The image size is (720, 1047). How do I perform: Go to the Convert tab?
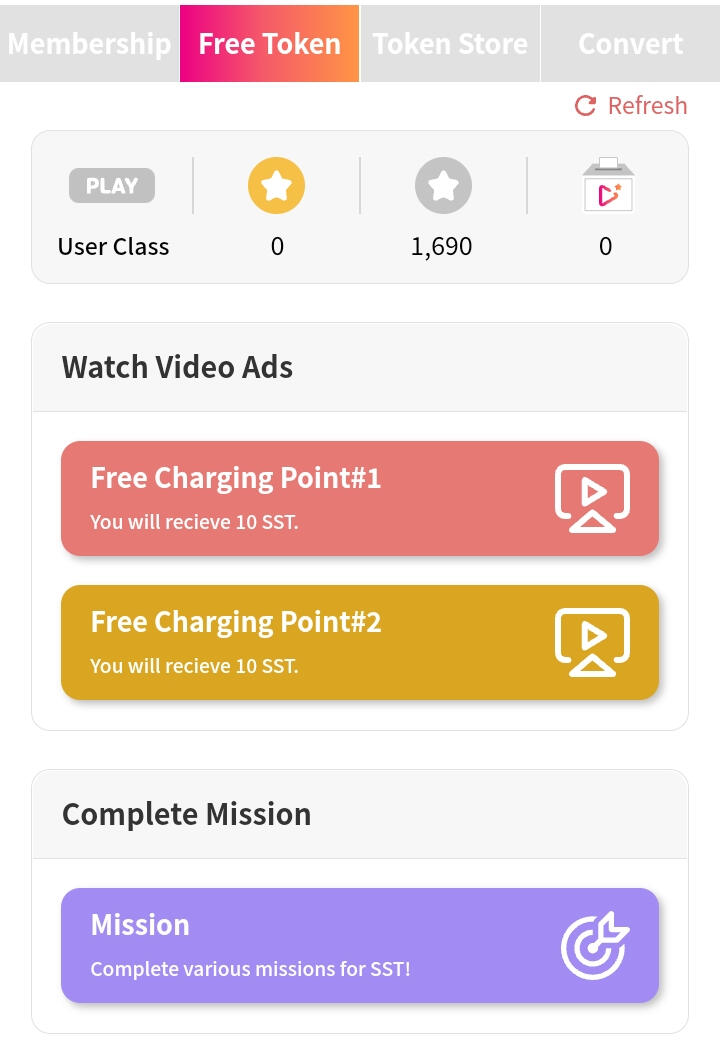[x=630, y=44]
